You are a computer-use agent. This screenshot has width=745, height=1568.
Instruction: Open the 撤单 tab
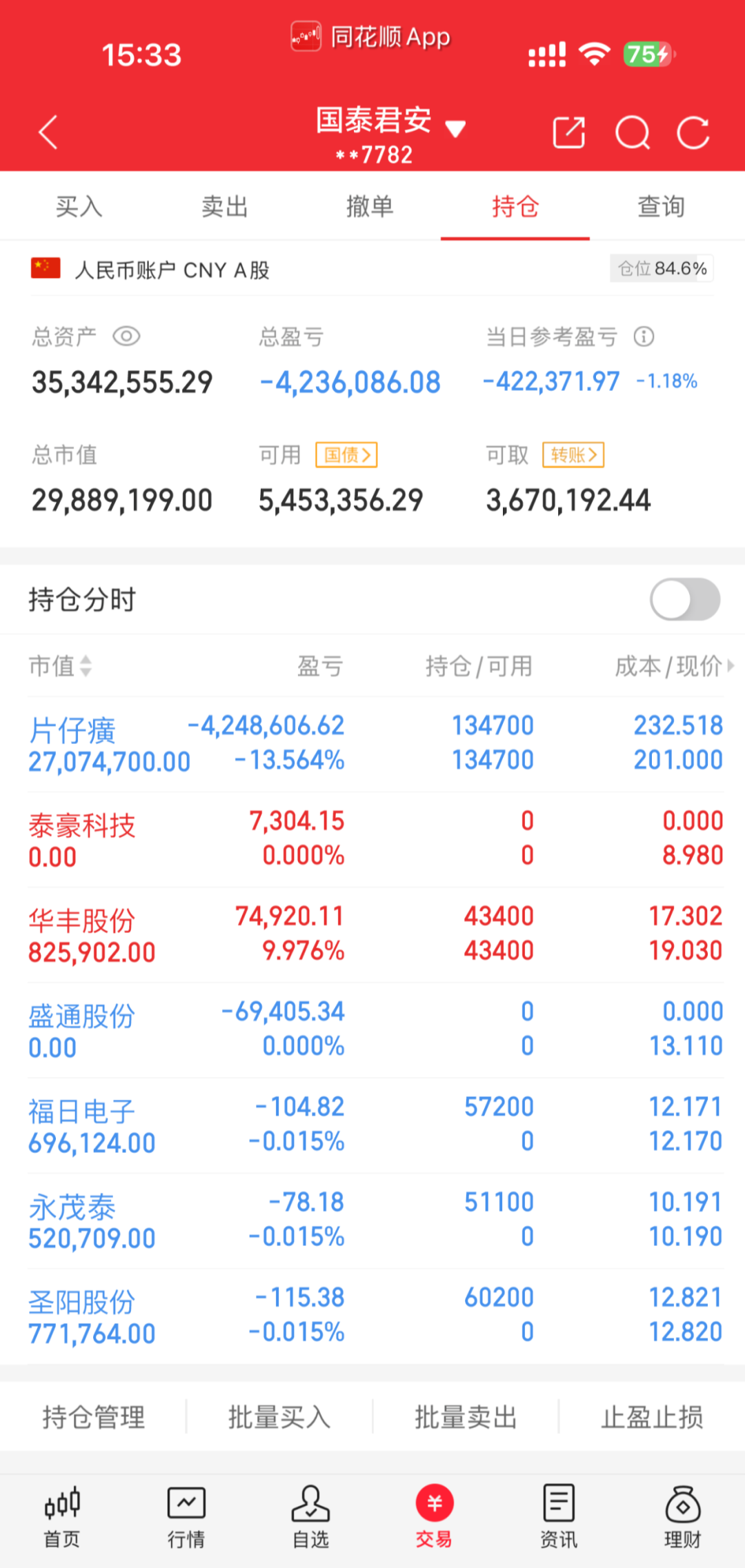[x=370, y=206]
